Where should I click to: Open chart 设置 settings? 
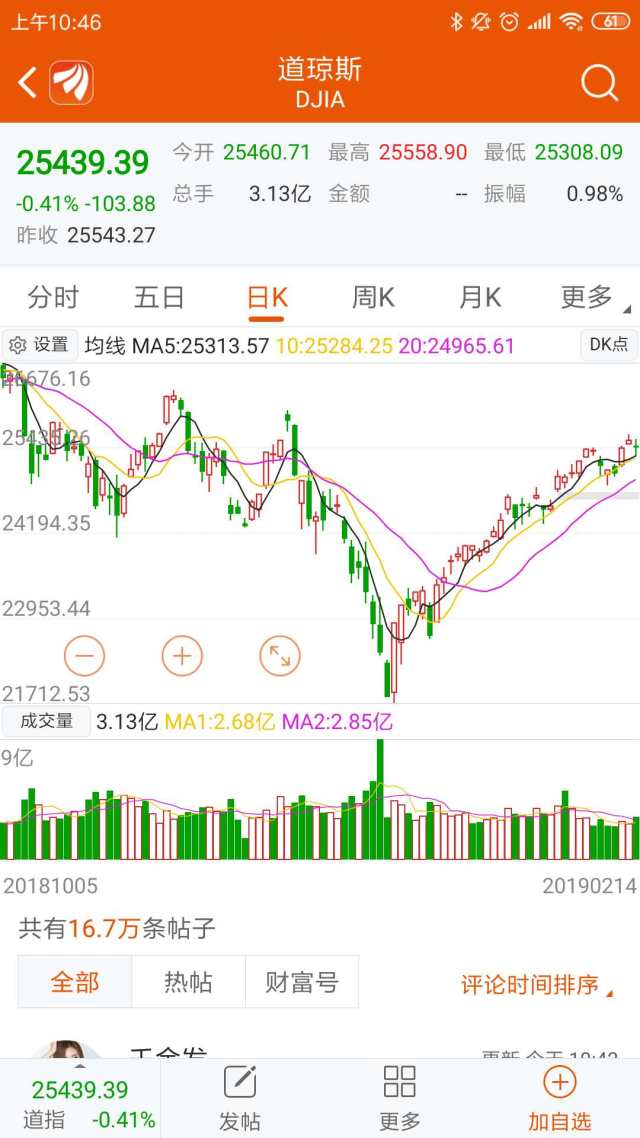click(39, 345)
